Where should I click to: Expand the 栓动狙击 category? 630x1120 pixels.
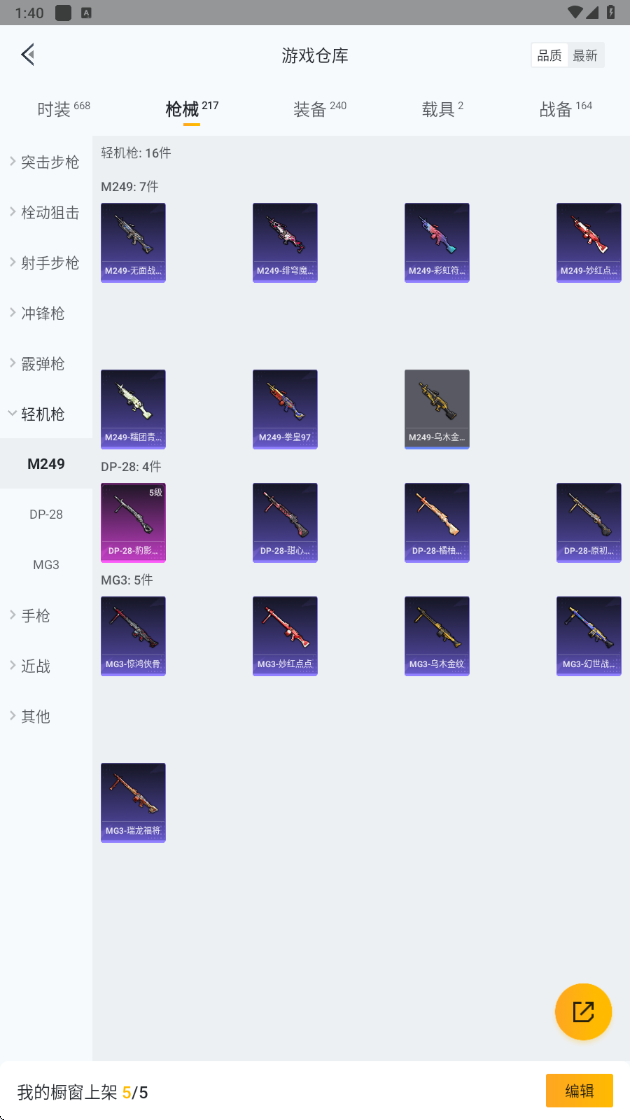[x=46, y=212]
